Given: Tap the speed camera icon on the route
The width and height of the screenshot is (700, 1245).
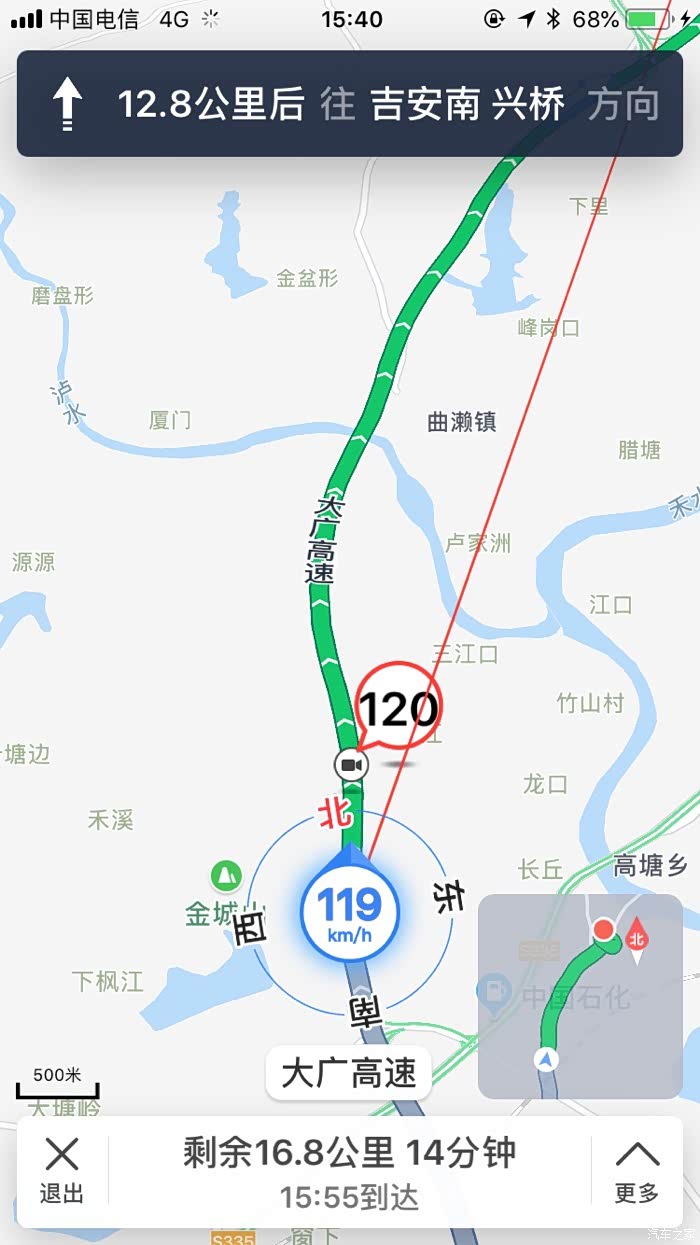Looking at the screenshot, I should (351, 765).
